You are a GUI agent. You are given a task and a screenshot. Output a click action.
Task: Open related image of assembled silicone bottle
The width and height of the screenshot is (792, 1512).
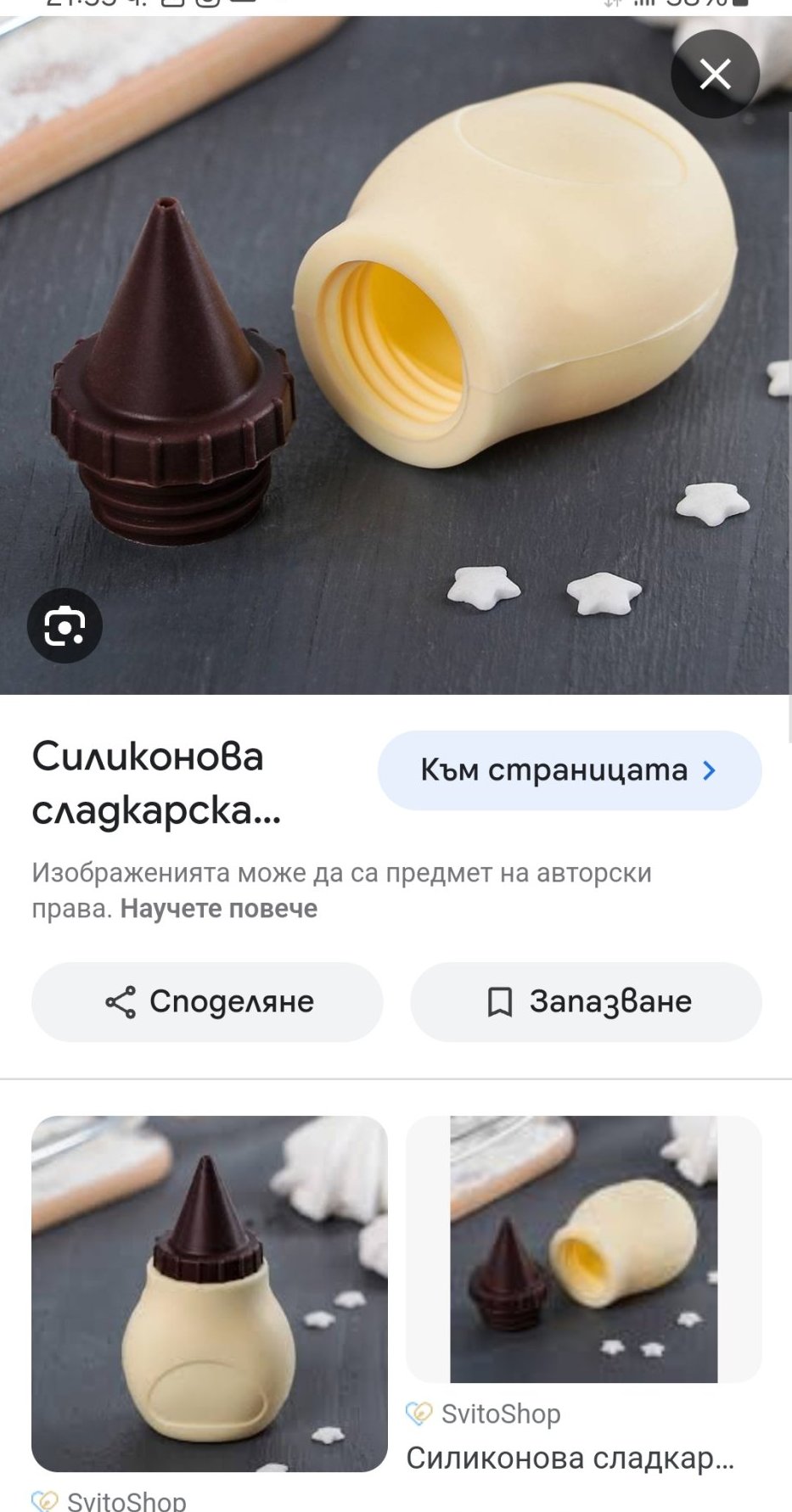(x=209, y=1293)
